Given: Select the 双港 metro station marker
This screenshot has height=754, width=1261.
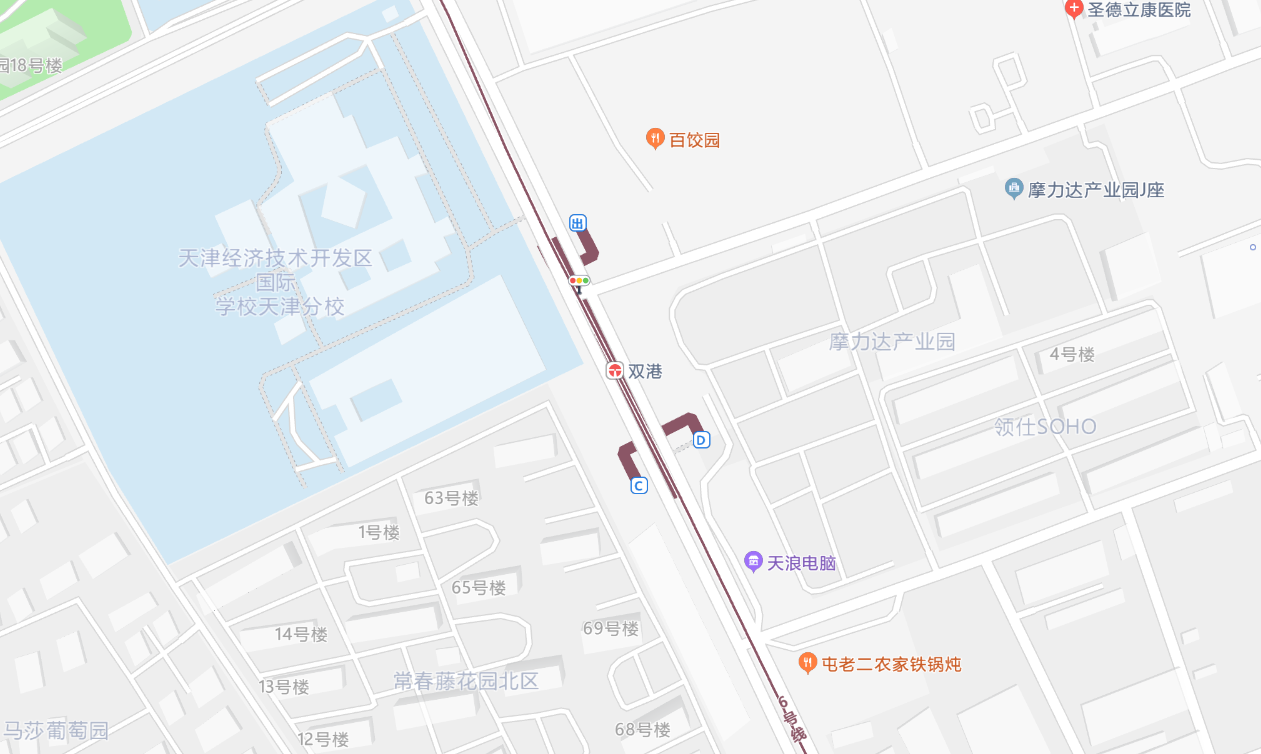Looking at the screenshot, I should tap(615, 371).
